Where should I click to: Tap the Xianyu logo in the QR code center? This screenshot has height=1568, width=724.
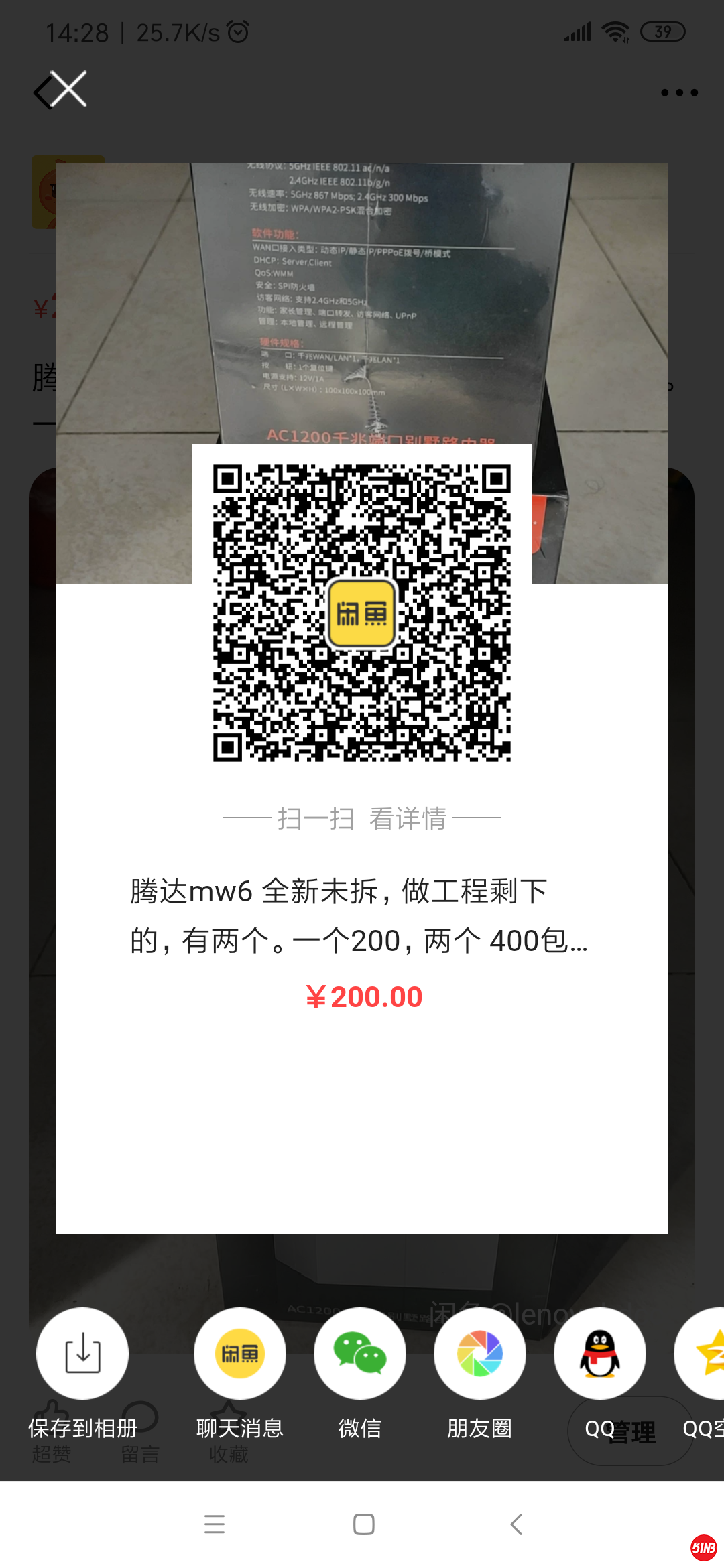[x=361, y=613]
